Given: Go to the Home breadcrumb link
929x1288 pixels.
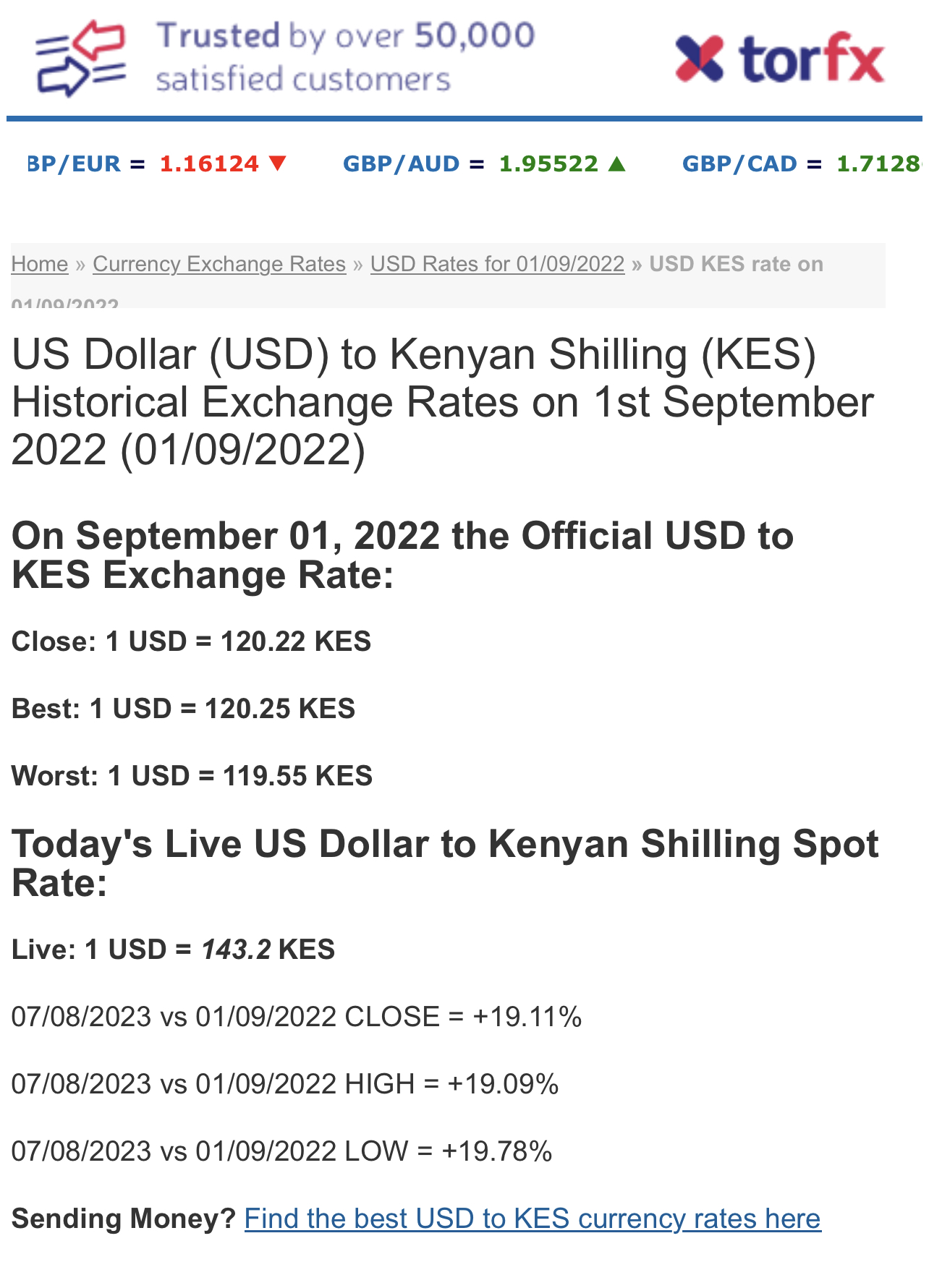Looking at the screenshot, I should [40, 264].
